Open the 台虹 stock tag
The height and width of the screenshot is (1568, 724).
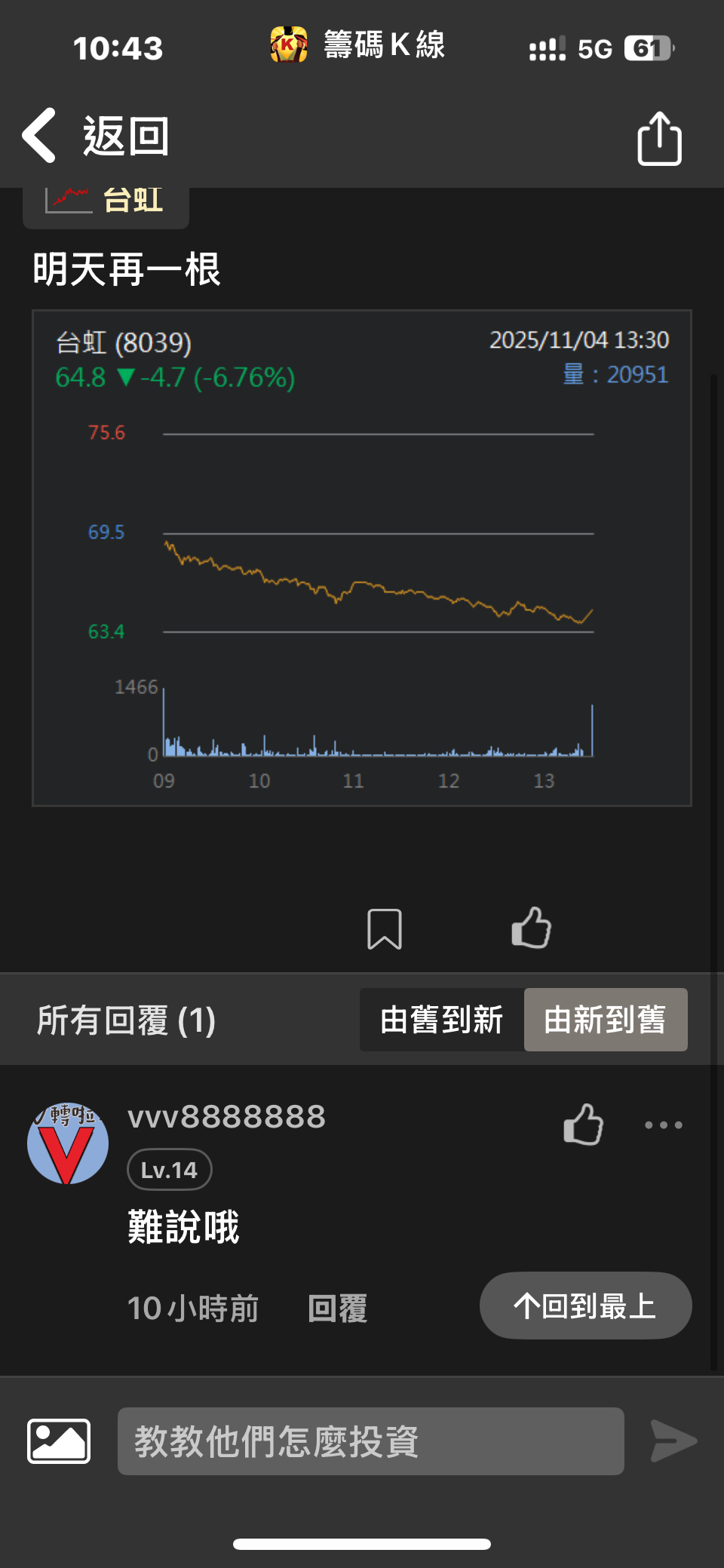click(106, 202)
